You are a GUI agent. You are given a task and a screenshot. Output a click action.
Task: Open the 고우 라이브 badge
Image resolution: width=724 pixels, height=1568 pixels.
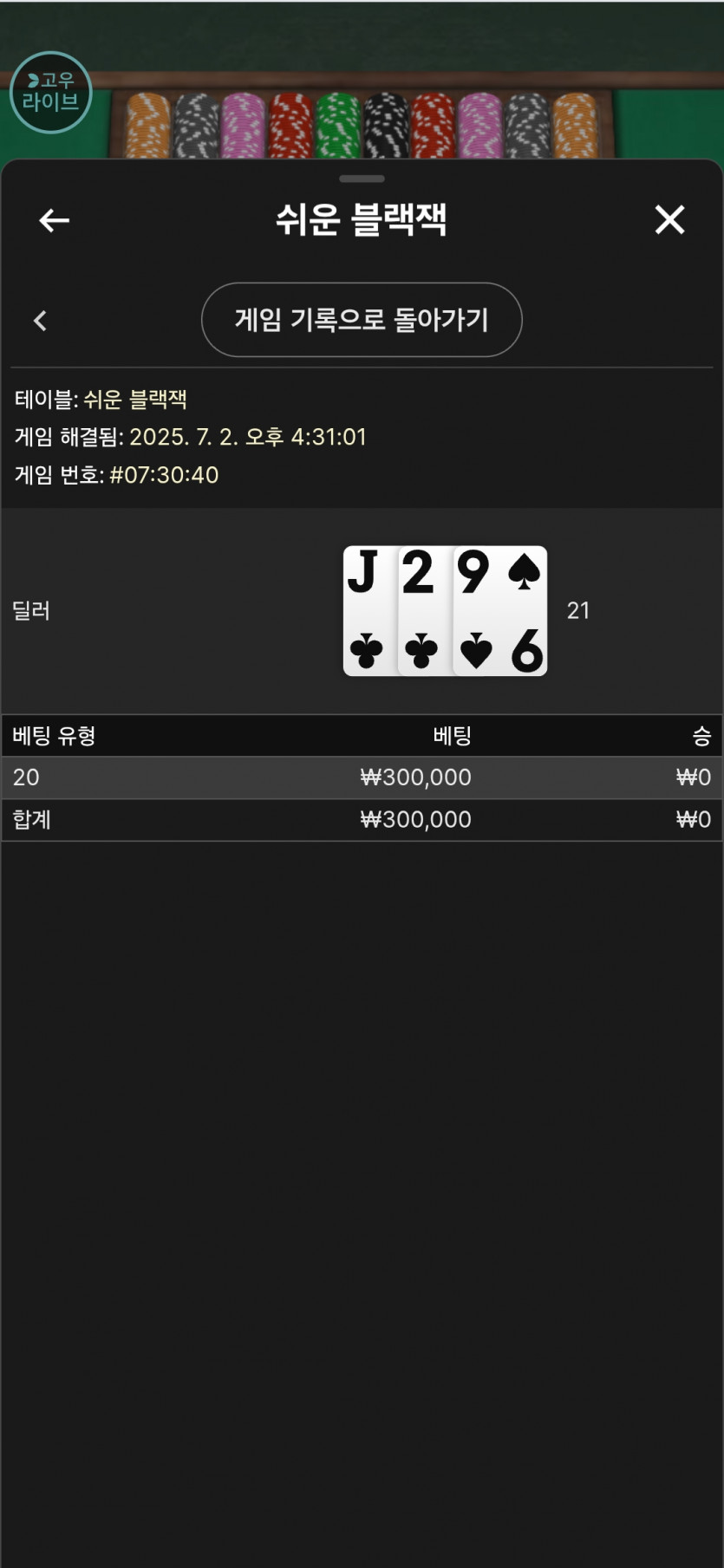coord(50,93)
